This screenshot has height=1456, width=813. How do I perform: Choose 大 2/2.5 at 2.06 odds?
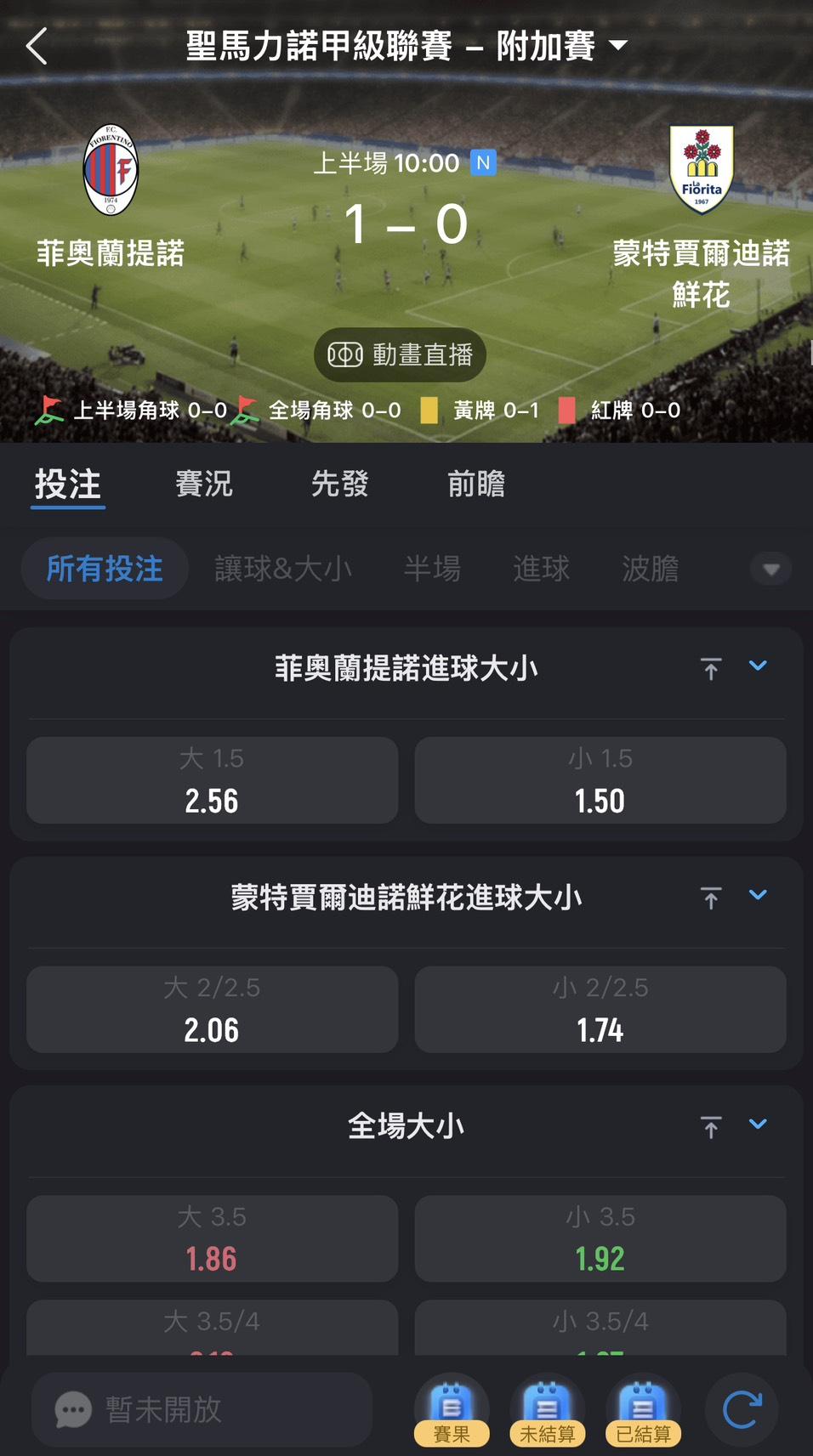pos(212,1010)
